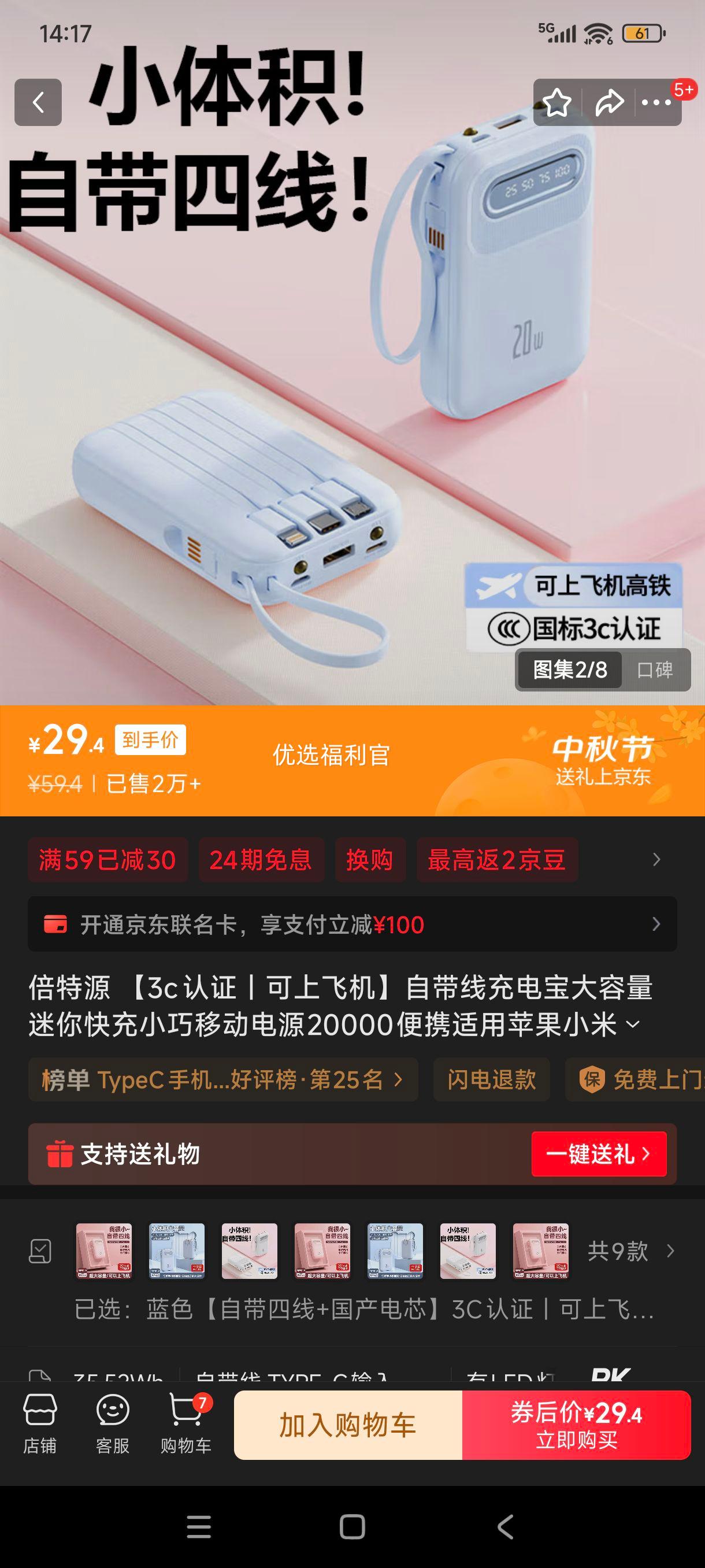
Task: Contact 客服 customer service
Action: pyautogui.click(x=113, y=1425)
